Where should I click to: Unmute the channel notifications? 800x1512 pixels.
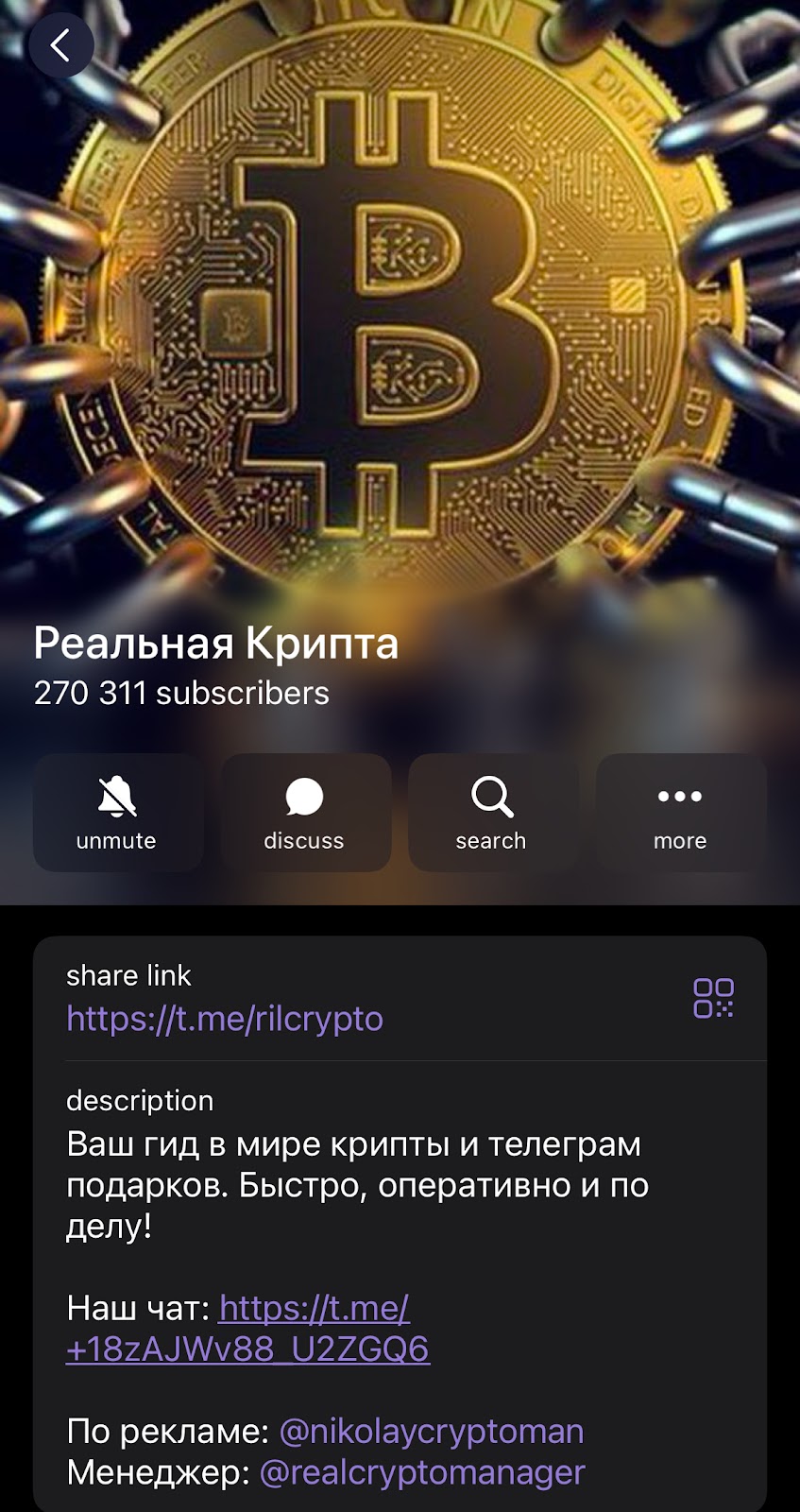(117, 814)
